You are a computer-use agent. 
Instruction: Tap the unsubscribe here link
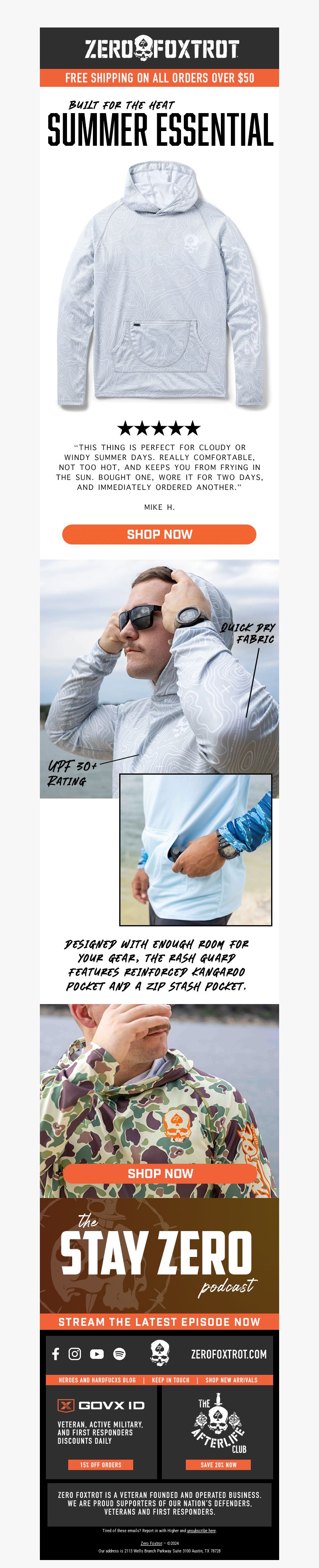(x=201, y=1530)
